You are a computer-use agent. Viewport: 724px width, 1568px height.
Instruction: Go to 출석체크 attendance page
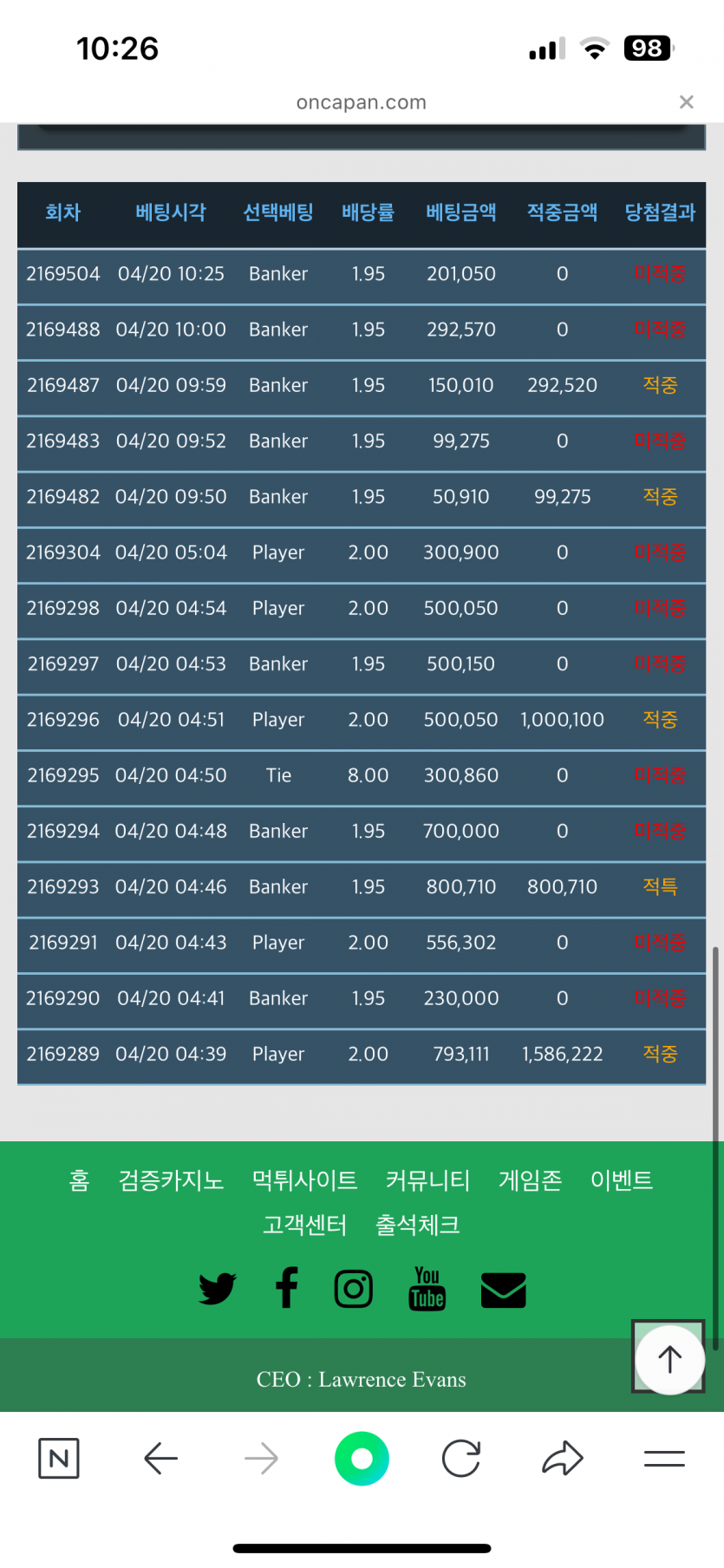(417, 1225)
